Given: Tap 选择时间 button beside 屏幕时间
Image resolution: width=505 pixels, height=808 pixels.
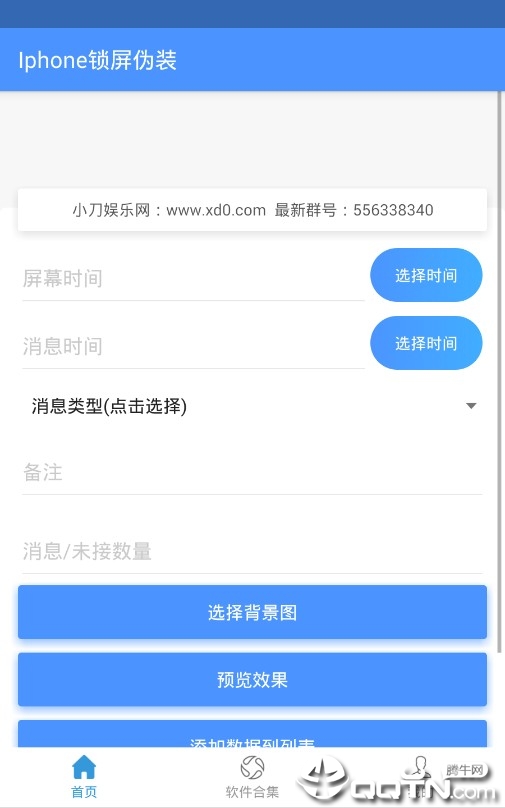Looking at the screenshot, I should coord(426,275).
